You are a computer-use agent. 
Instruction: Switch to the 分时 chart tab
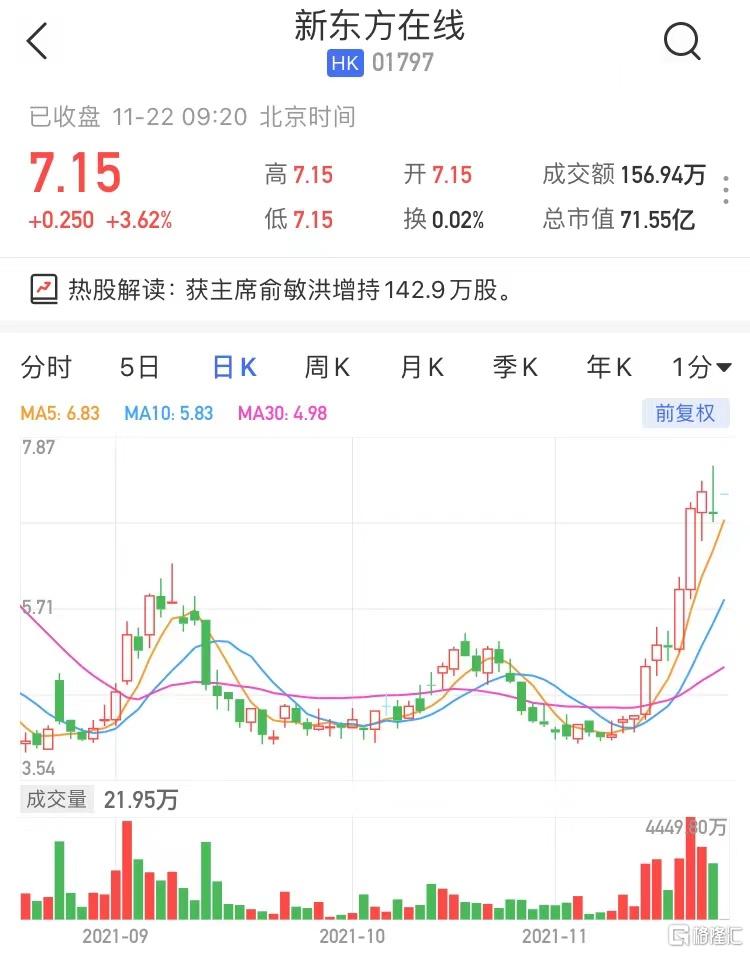[47, 368]
